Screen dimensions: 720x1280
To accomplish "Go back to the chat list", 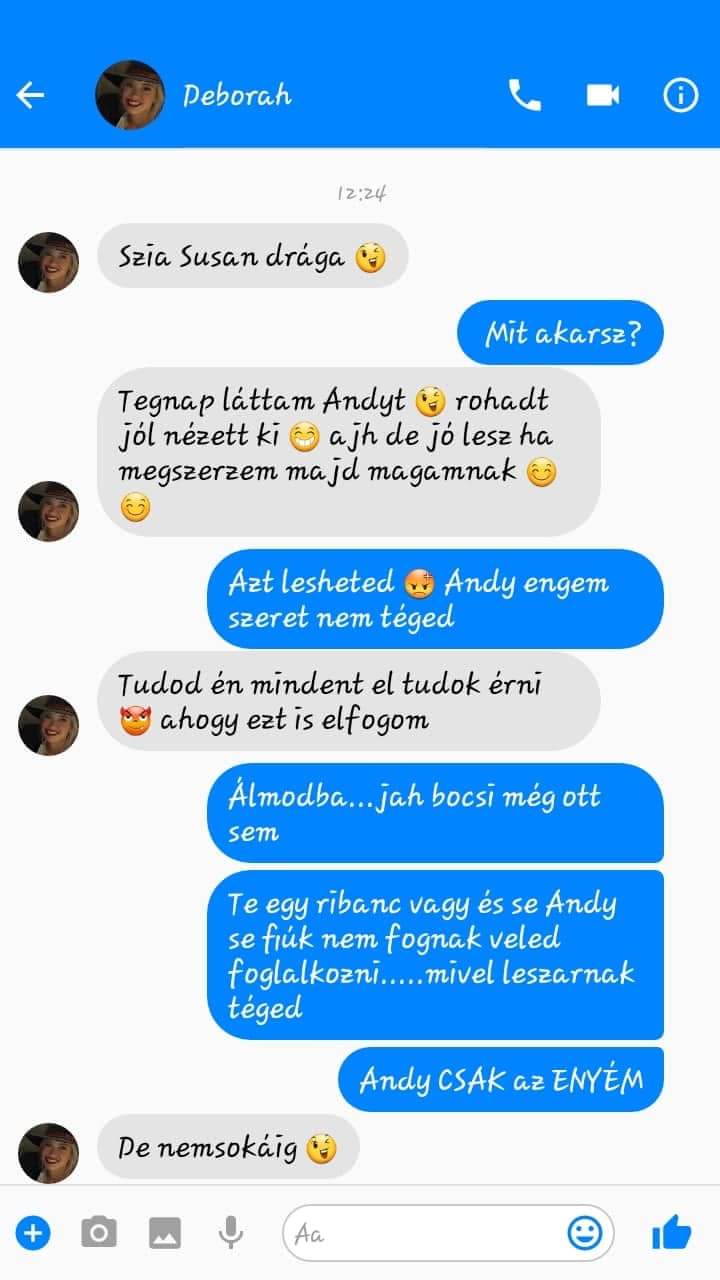I will (31, 96).
